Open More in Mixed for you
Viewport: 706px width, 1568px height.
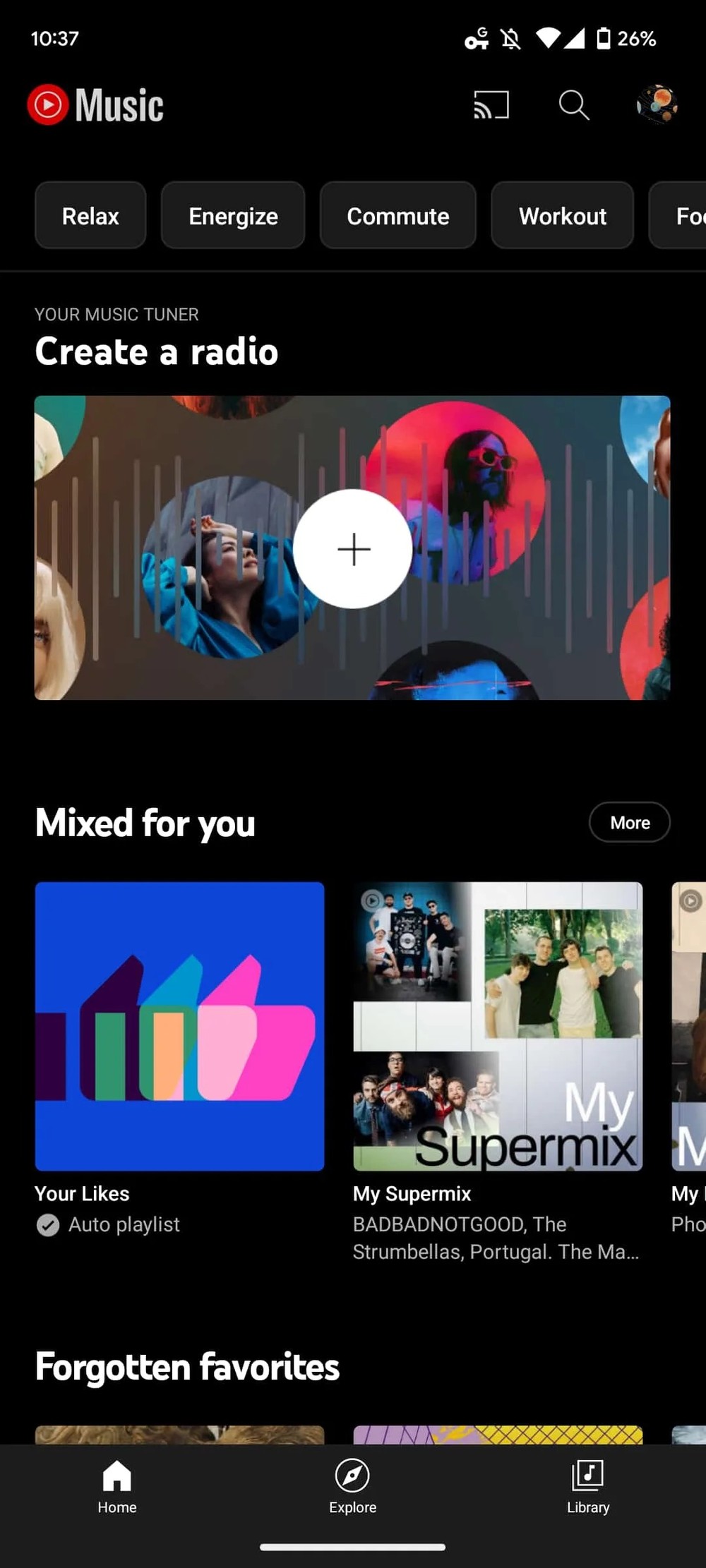coord(629,823)
